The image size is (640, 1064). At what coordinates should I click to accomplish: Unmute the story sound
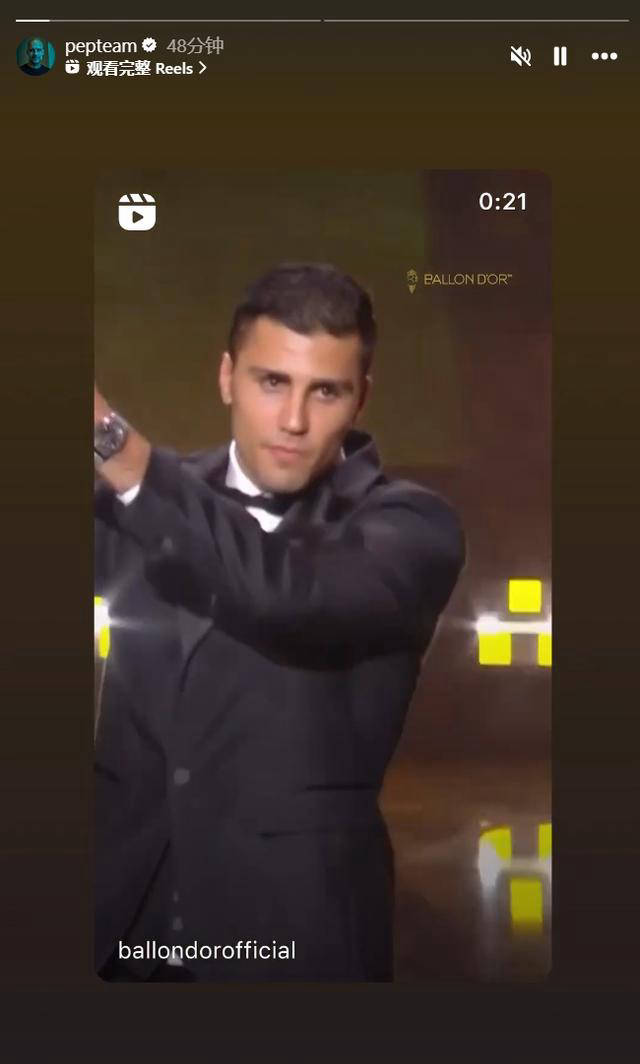tap(521, 56)
